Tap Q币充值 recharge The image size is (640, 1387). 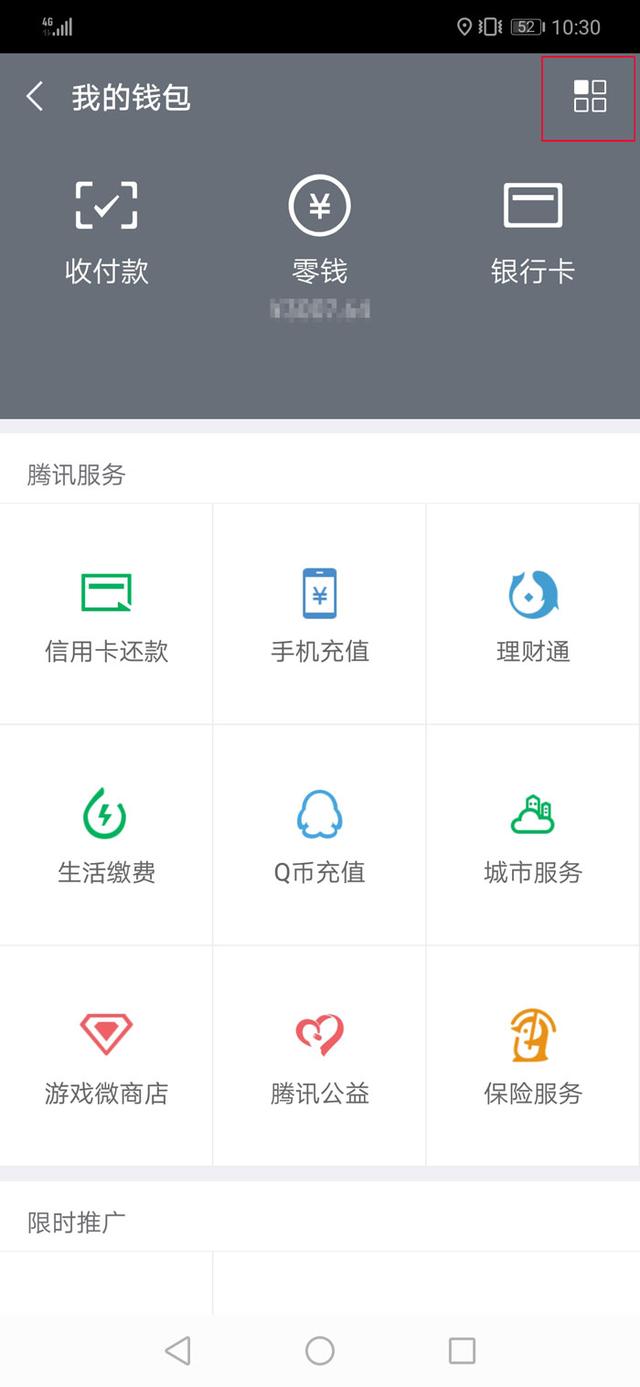[x=319, y=835]
